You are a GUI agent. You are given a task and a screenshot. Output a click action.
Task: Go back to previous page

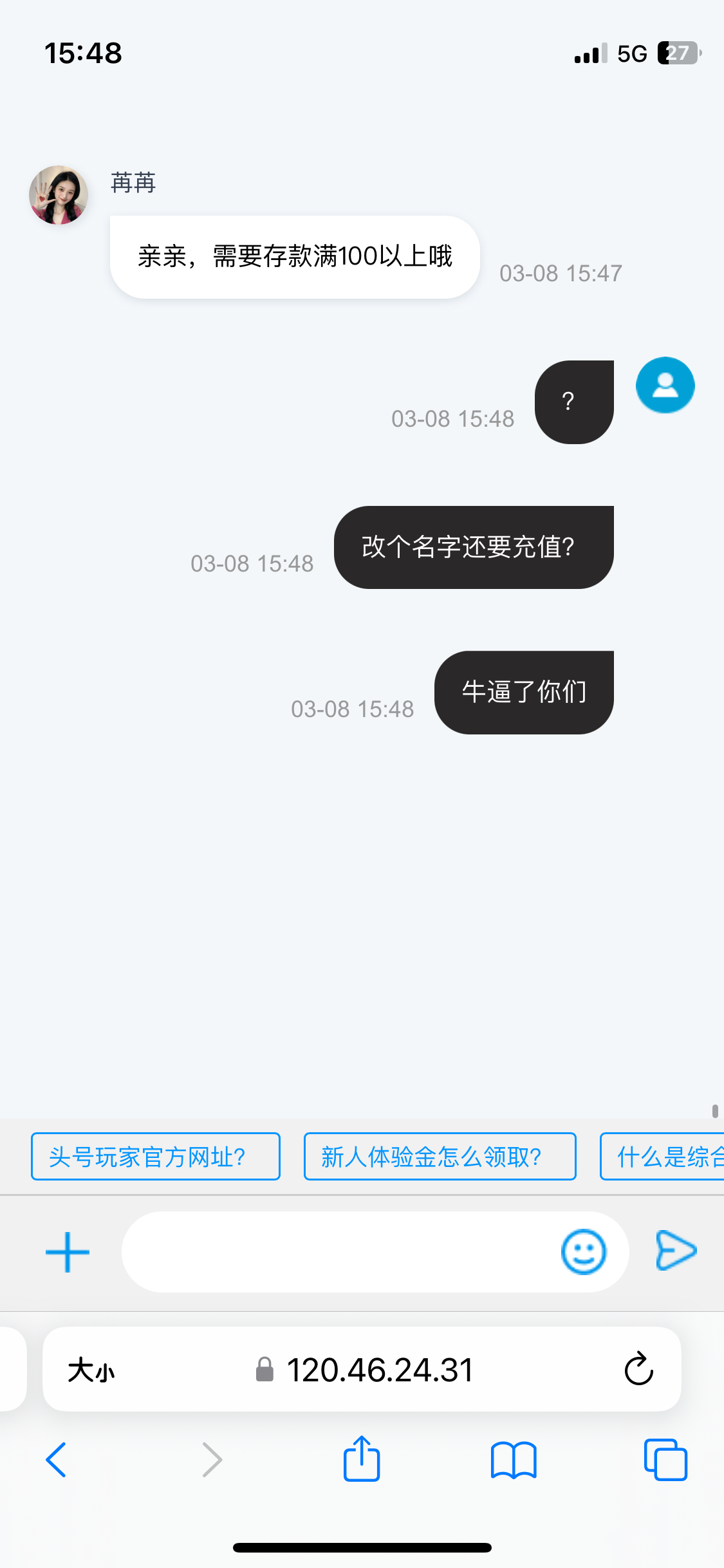tap(56, 1460)
